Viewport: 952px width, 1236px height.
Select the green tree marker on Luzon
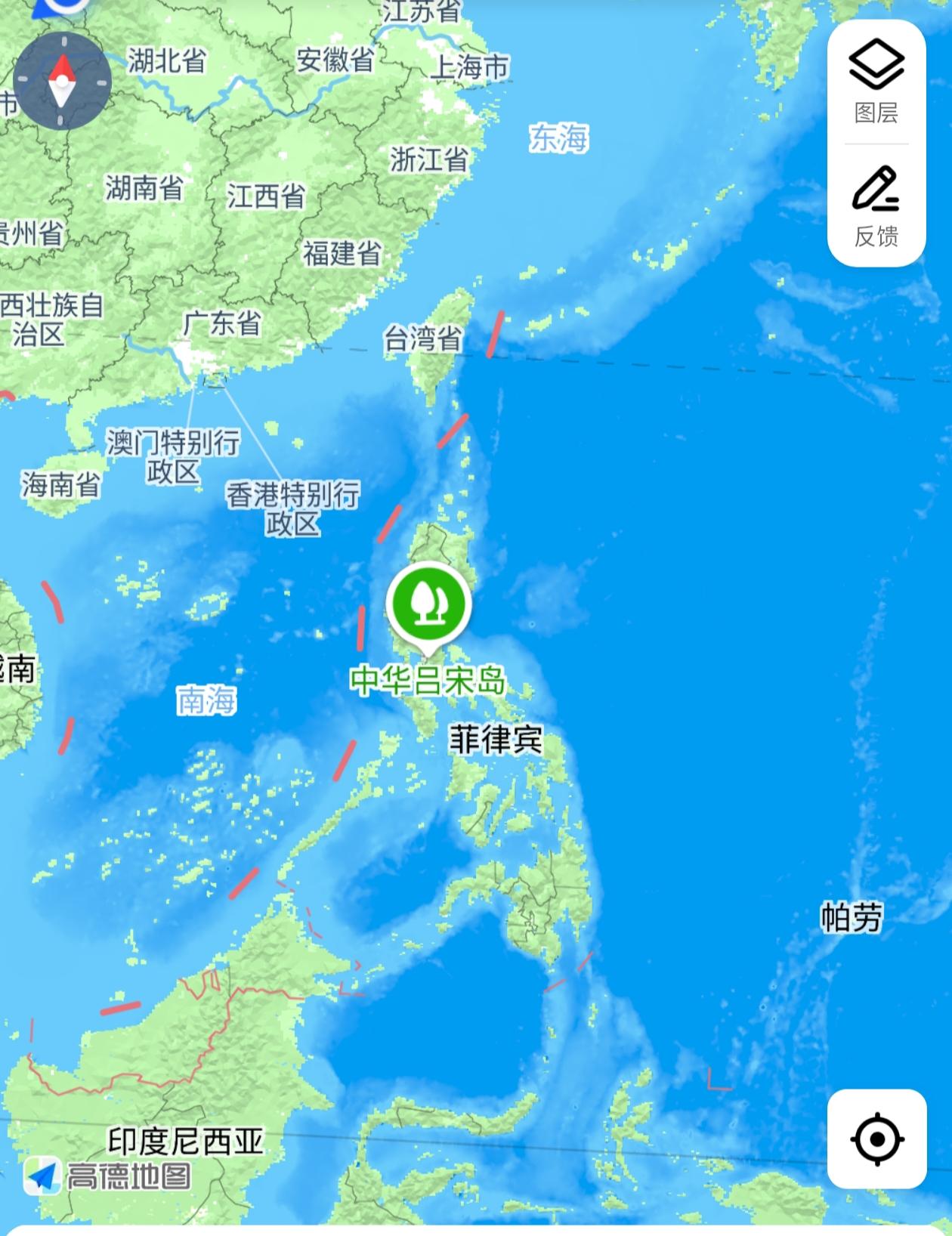tap(428, 601)
